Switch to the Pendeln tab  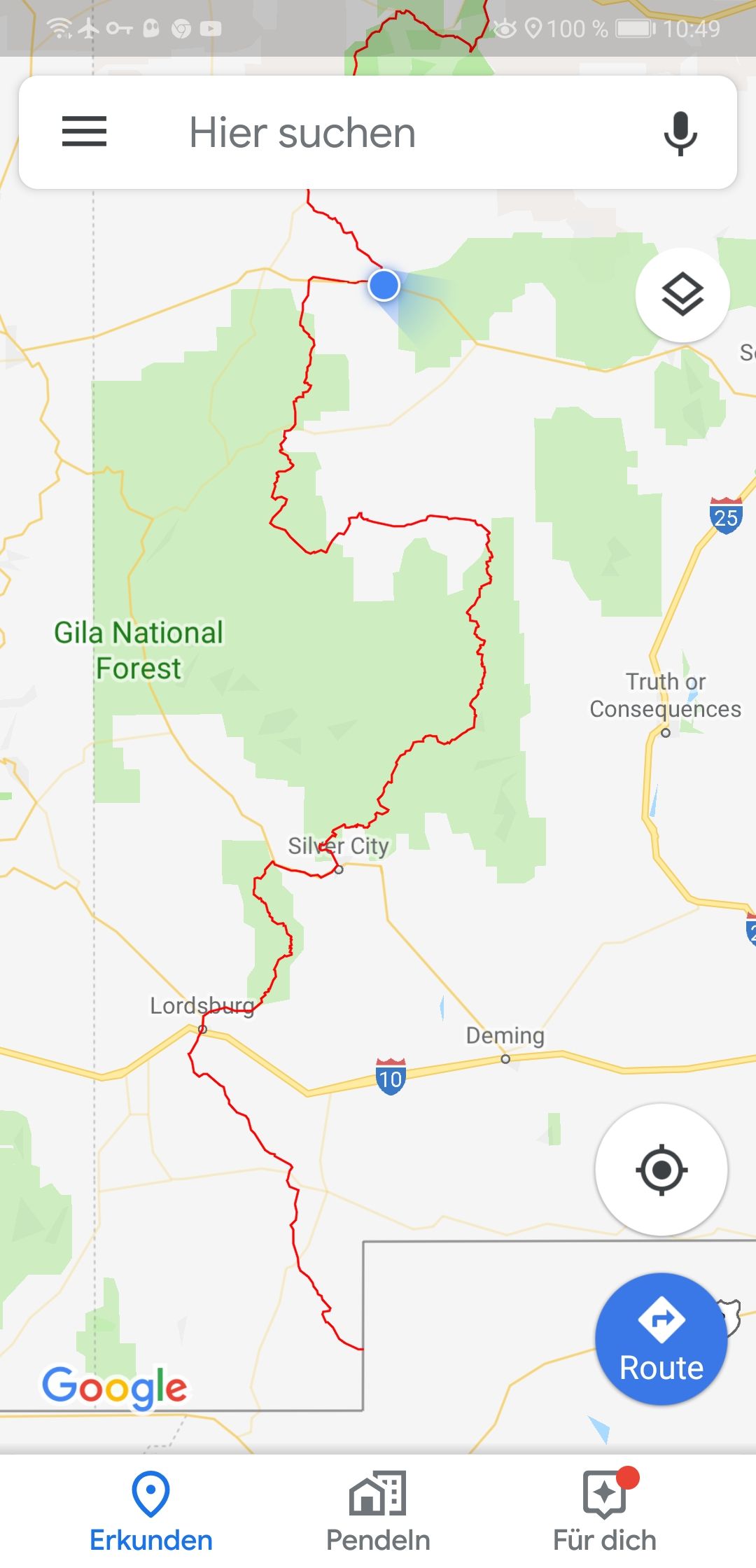(378, 1512)
